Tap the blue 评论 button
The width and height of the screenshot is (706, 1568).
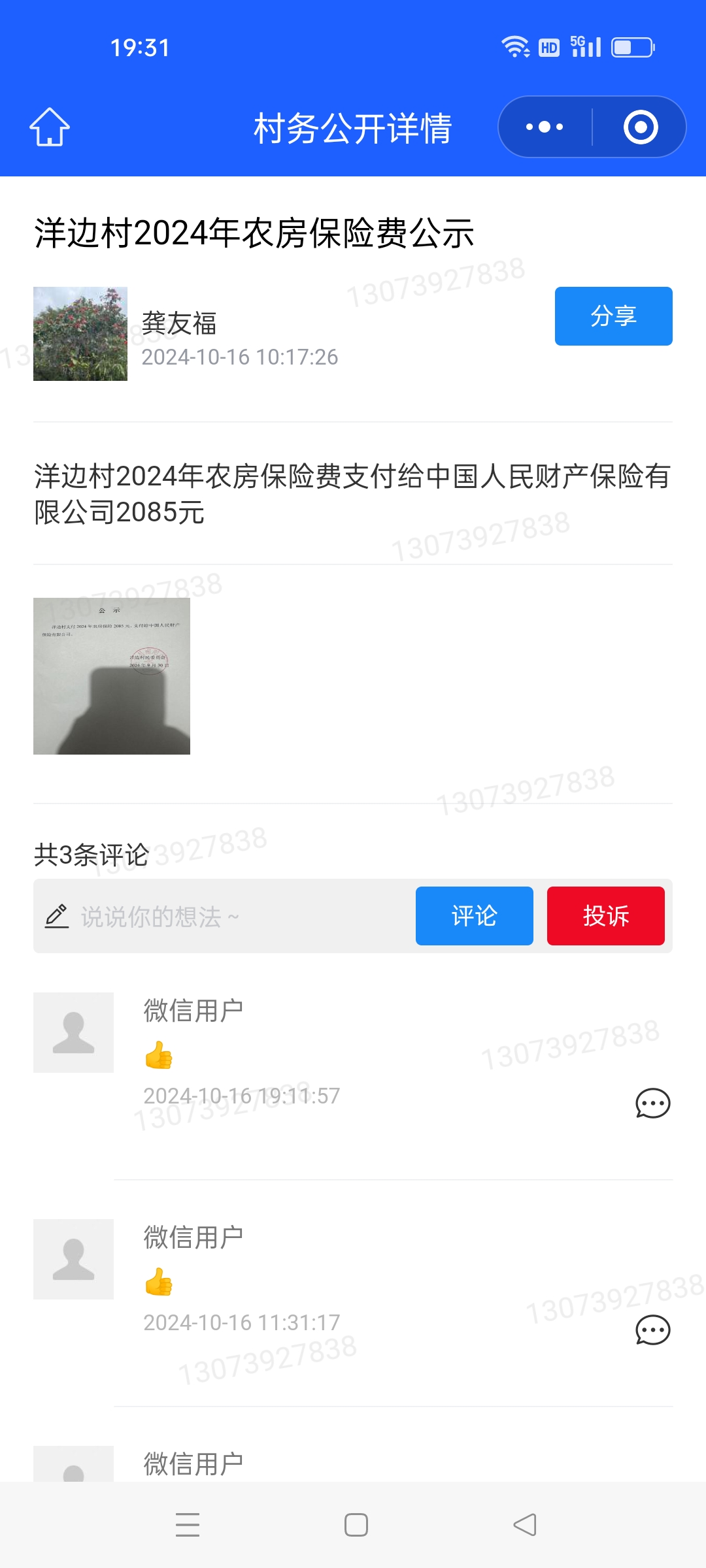475,916
